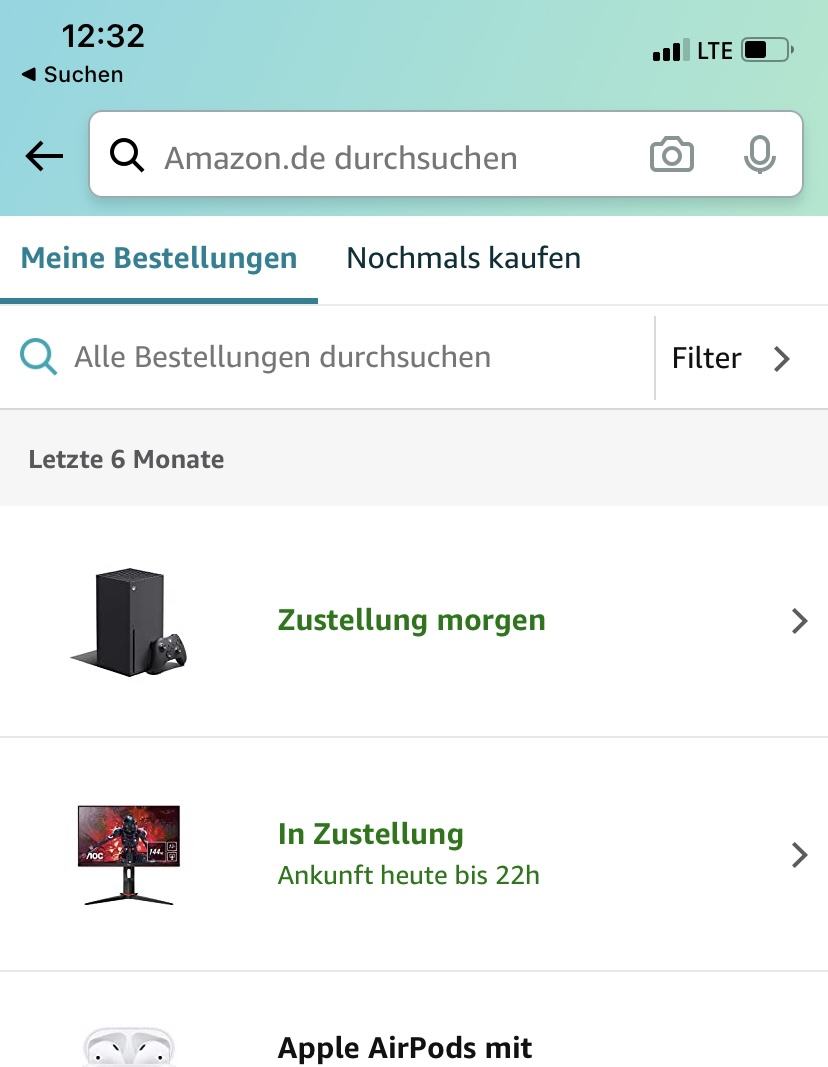Open the Apple AirPods order
Image resolution: width=828 pixels, height=1067 pixels.
coord(405,1046)
